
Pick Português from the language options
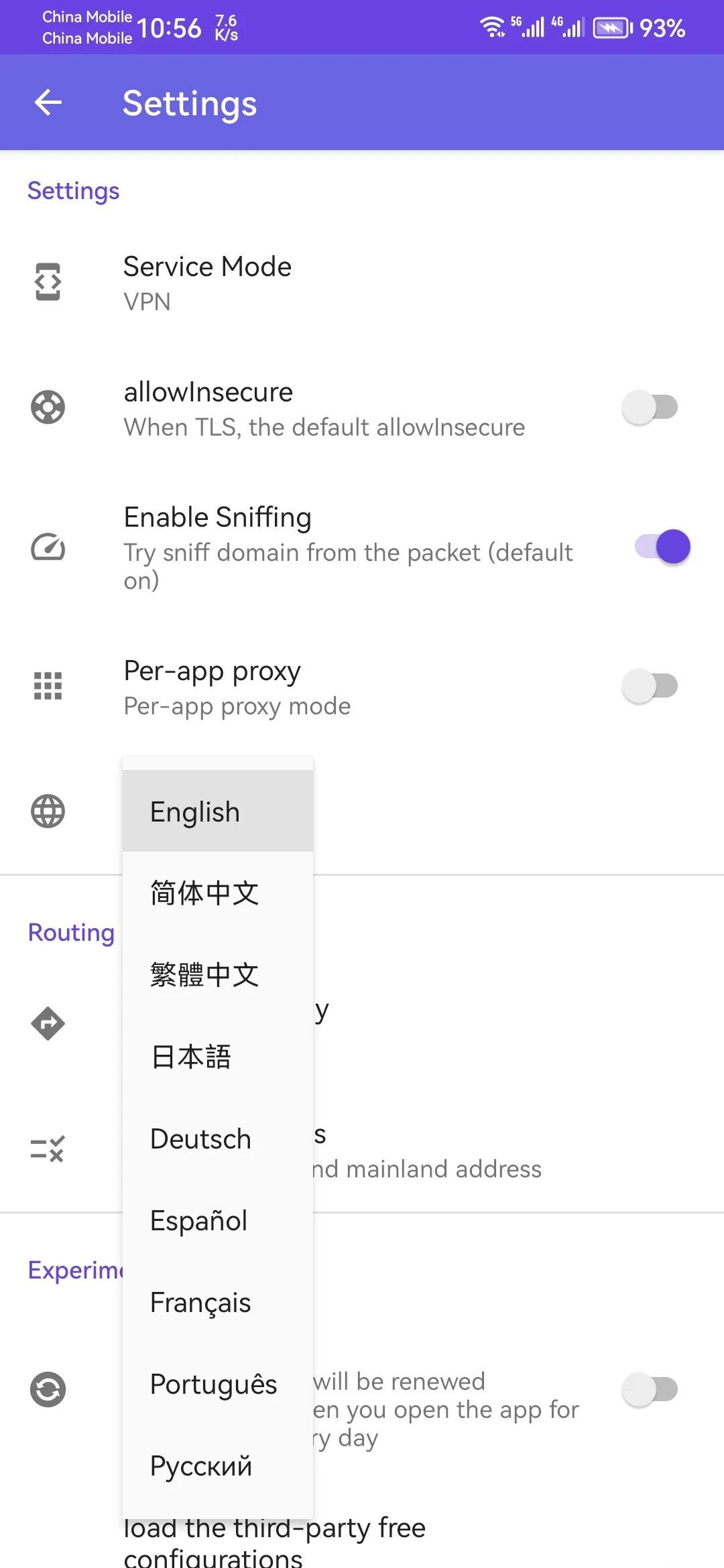point(217,1384)
